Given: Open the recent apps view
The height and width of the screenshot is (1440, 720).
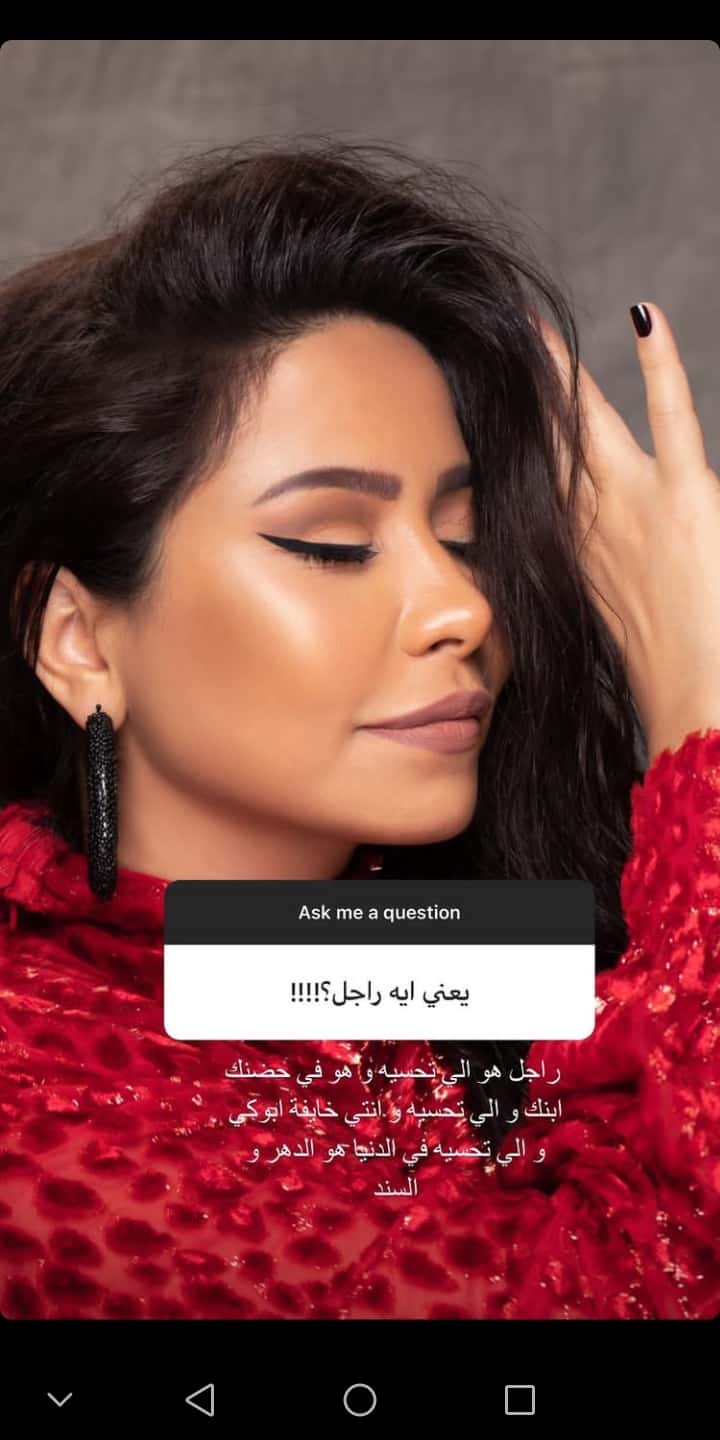Looking at the screenshot, I should 519,1399.
